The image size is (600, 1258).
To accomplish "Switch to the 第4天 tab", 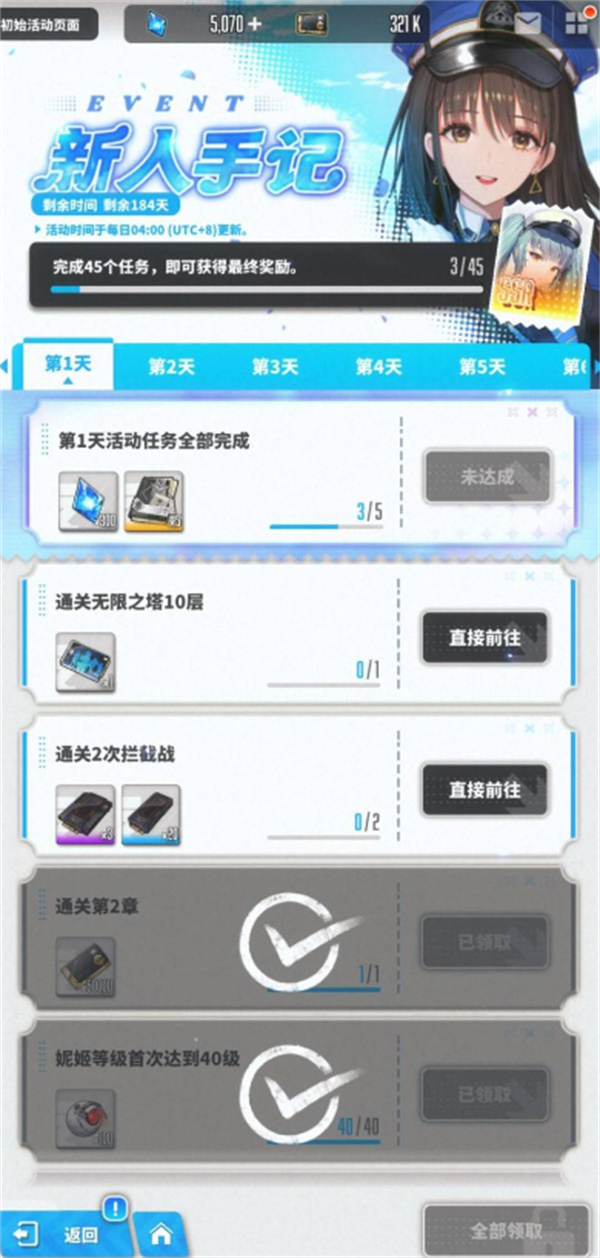I will (x=379, y=367).
